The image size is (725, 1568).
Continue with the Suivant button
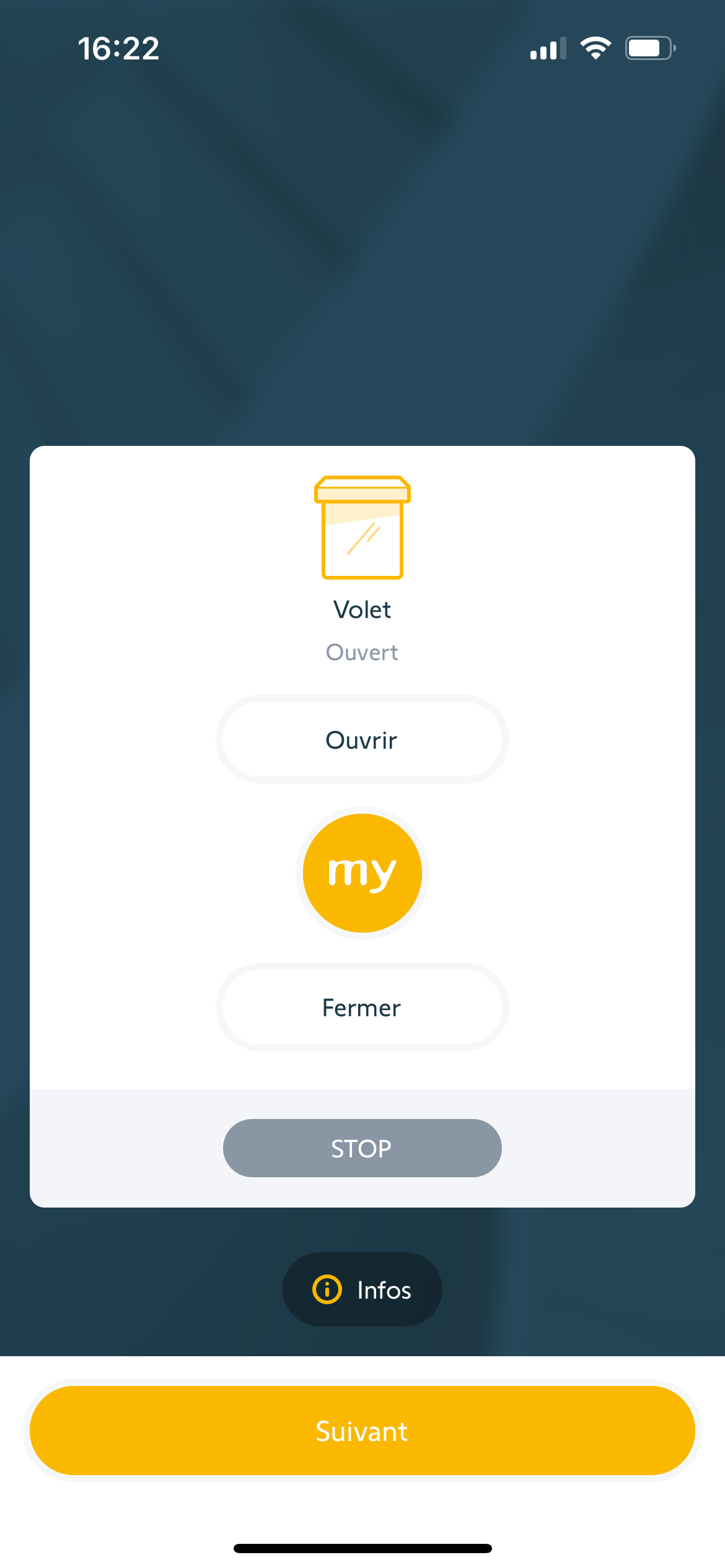[x=362, y=1431]
